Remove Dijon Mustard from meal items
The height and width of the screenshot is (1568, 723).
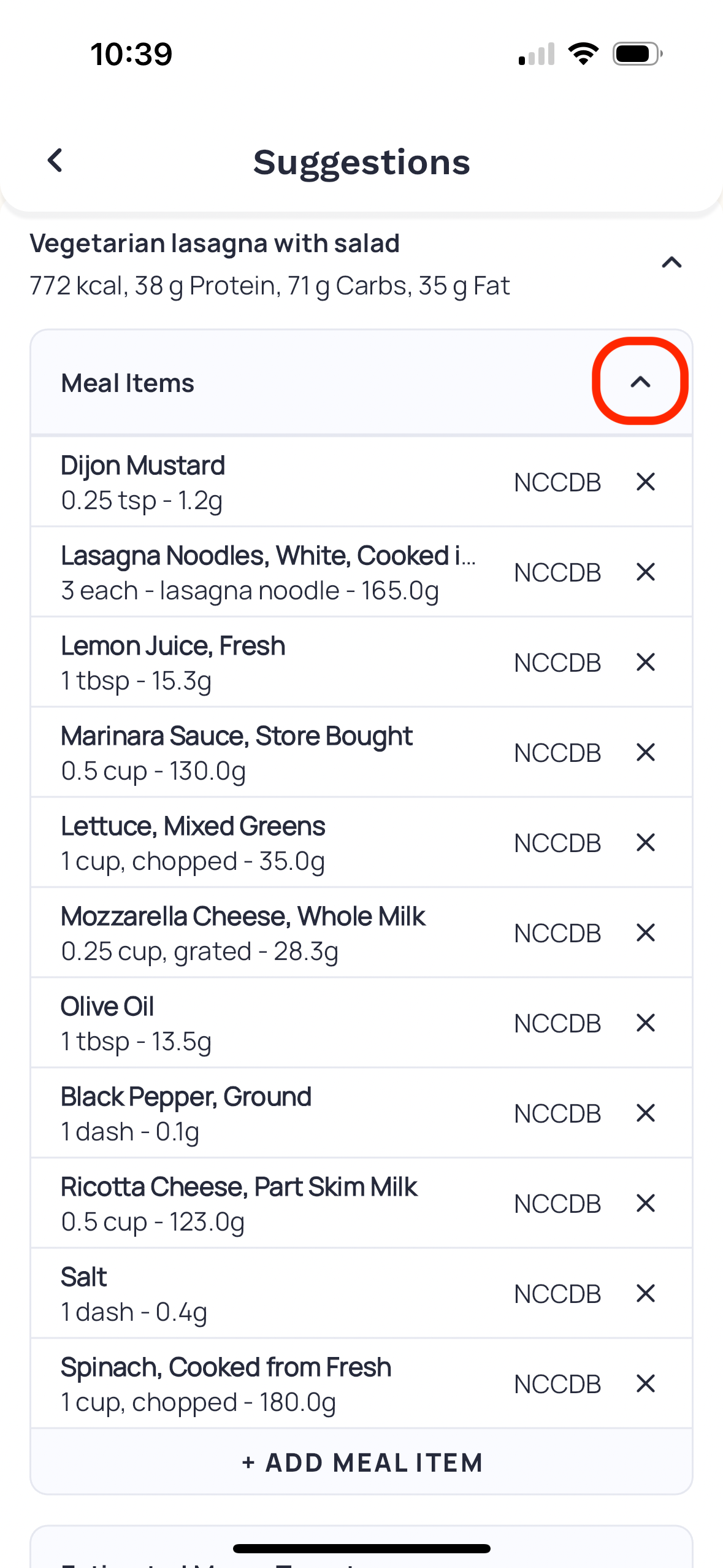point(646,482)
